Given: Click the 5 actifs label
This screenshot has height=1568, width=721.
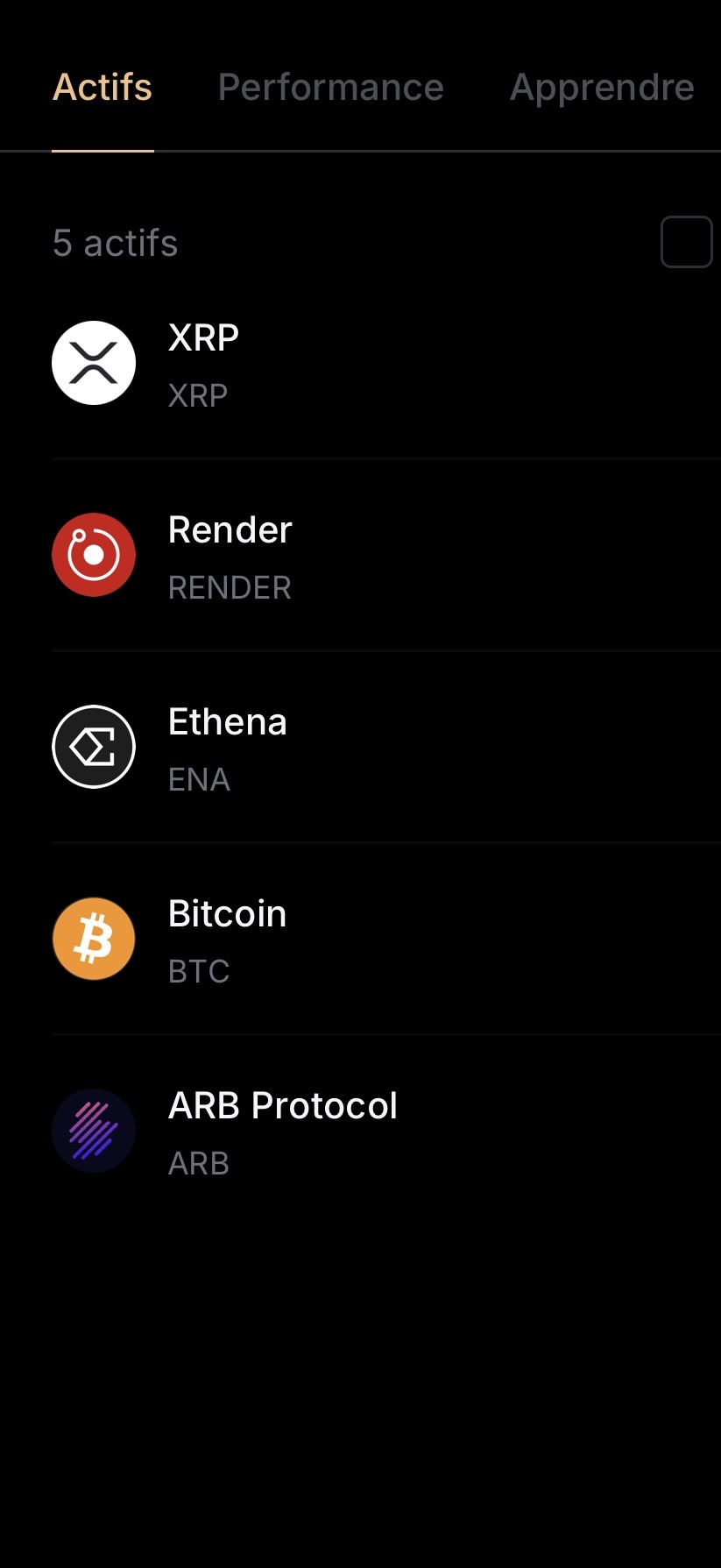Looking at the screenshot, I should pos(114,242).
